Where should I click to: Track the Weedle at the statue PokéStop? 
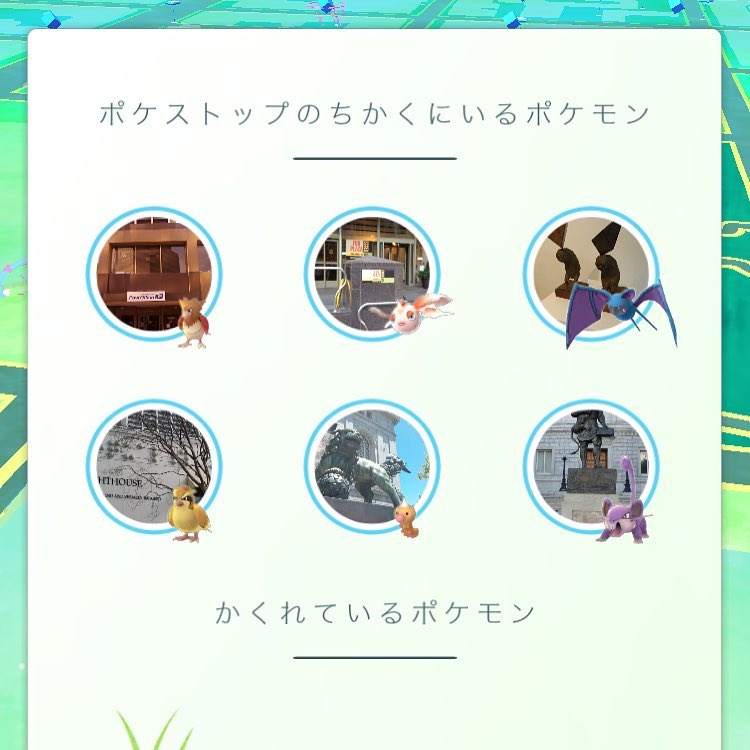[x=371, y=467]
